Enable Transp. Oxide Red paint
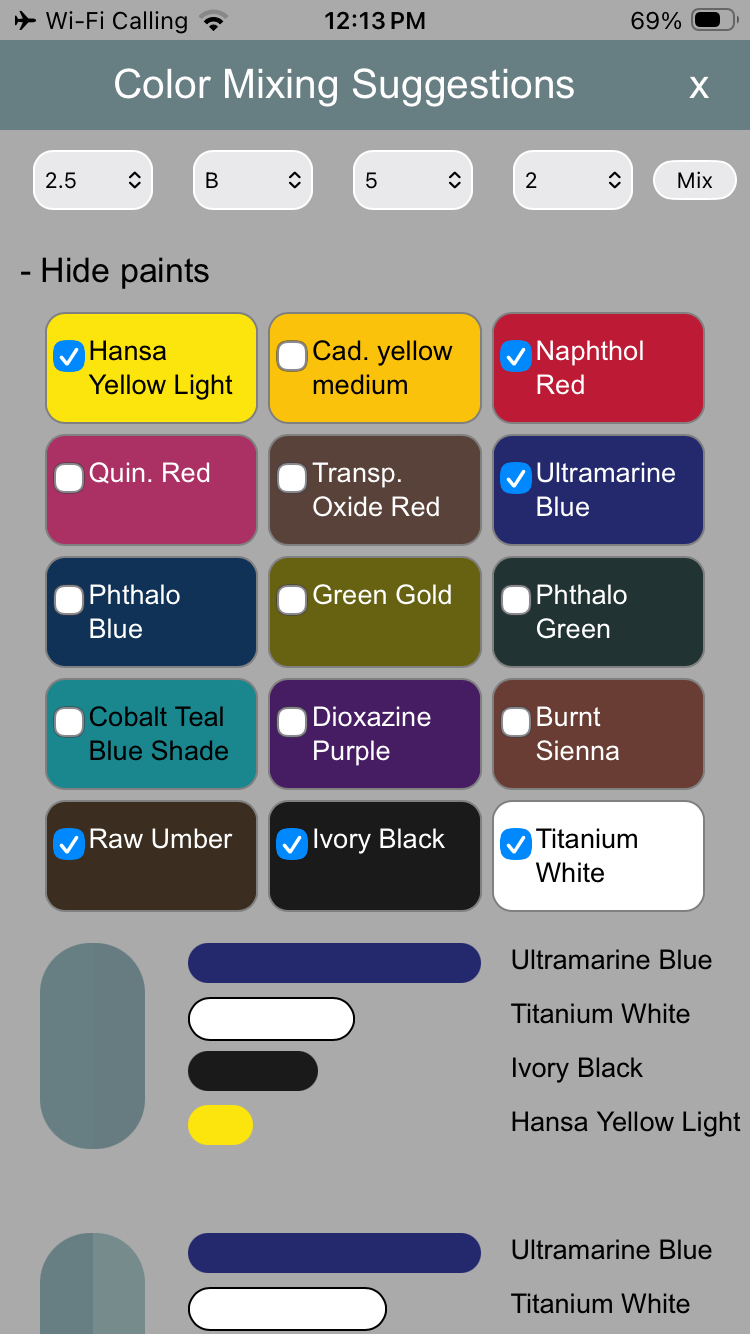This screenshot has width=750, height=1334. click(292, 478)
